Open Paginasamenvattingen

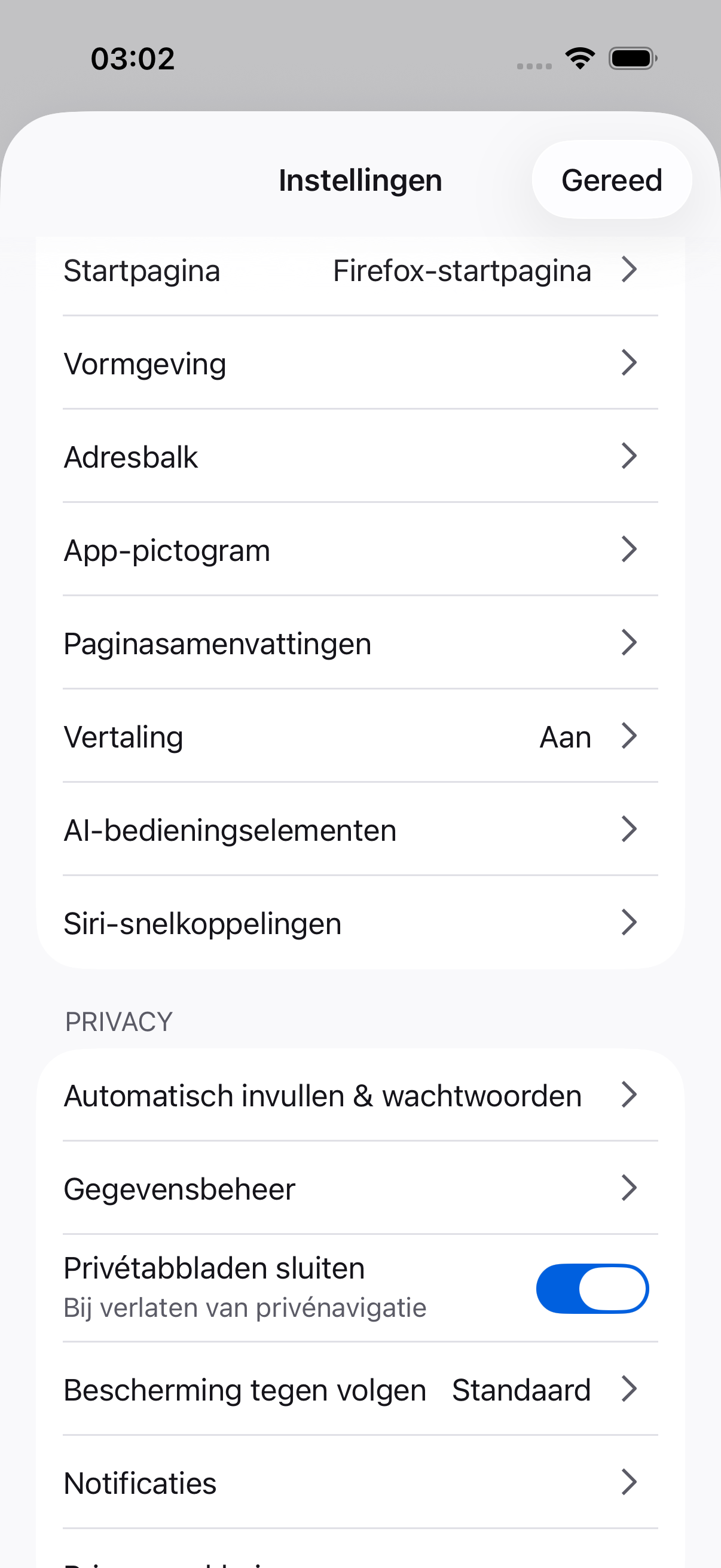click(x=360, y=643)
